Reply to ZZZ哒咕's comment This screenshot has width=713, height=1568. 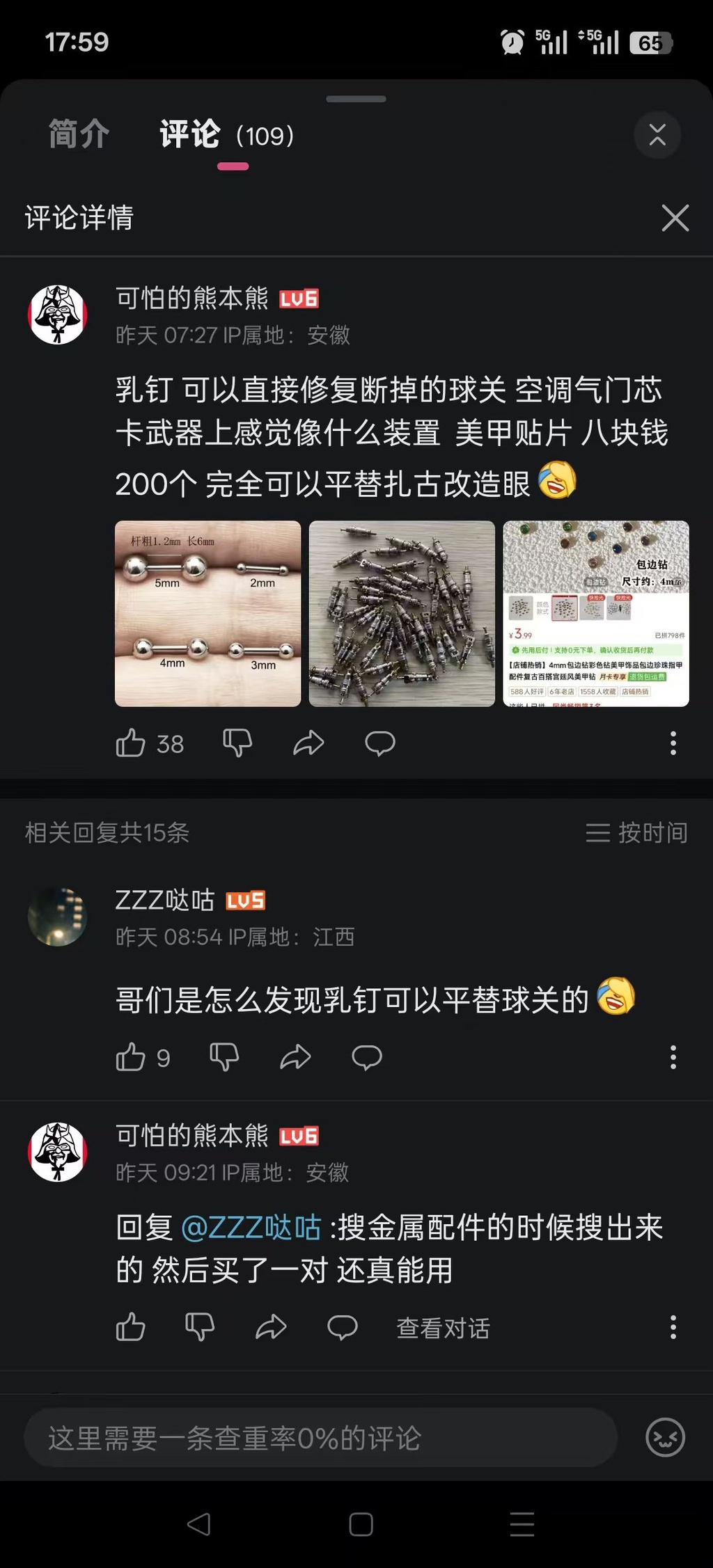[x=367, y=1058]
